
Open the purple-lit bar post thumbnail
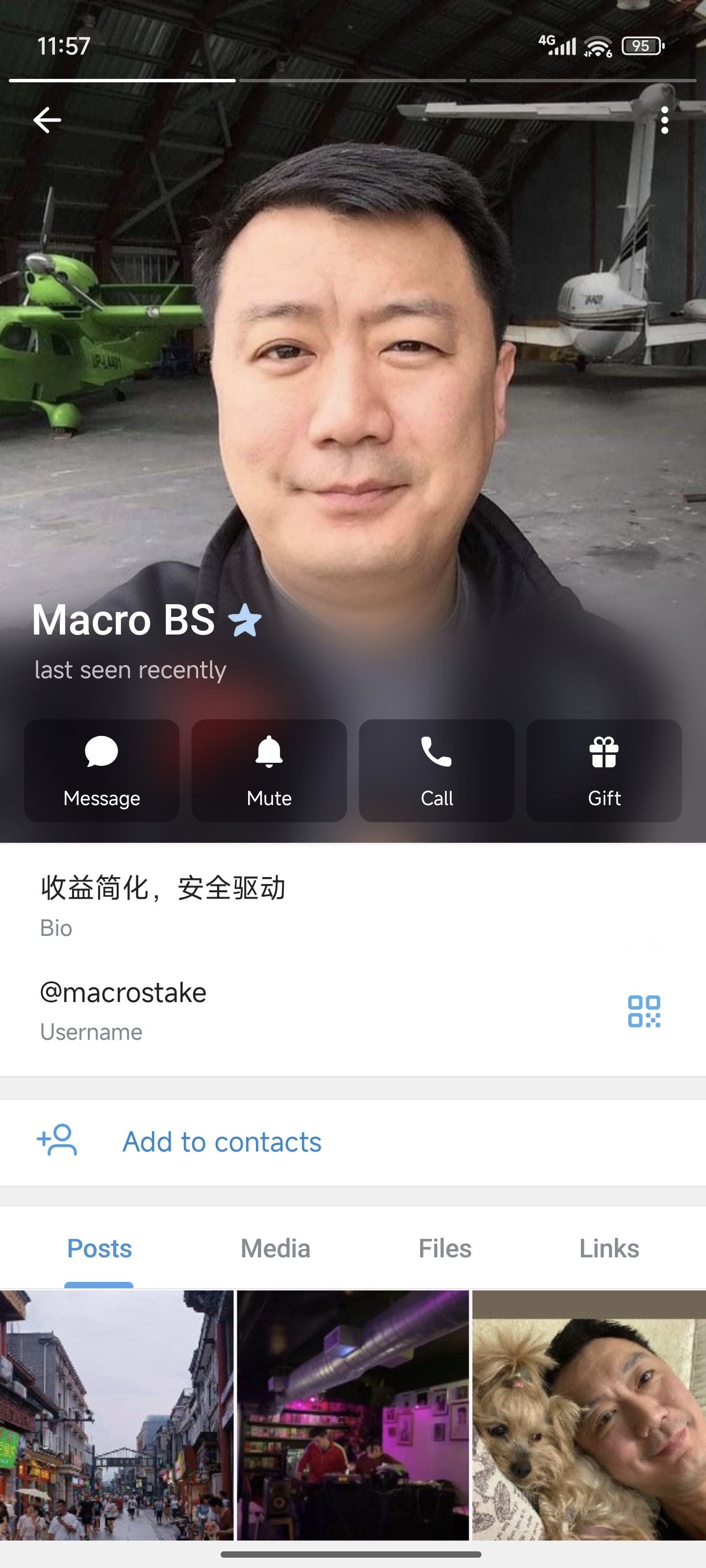pyautogui.click(x=353, y=1415)
